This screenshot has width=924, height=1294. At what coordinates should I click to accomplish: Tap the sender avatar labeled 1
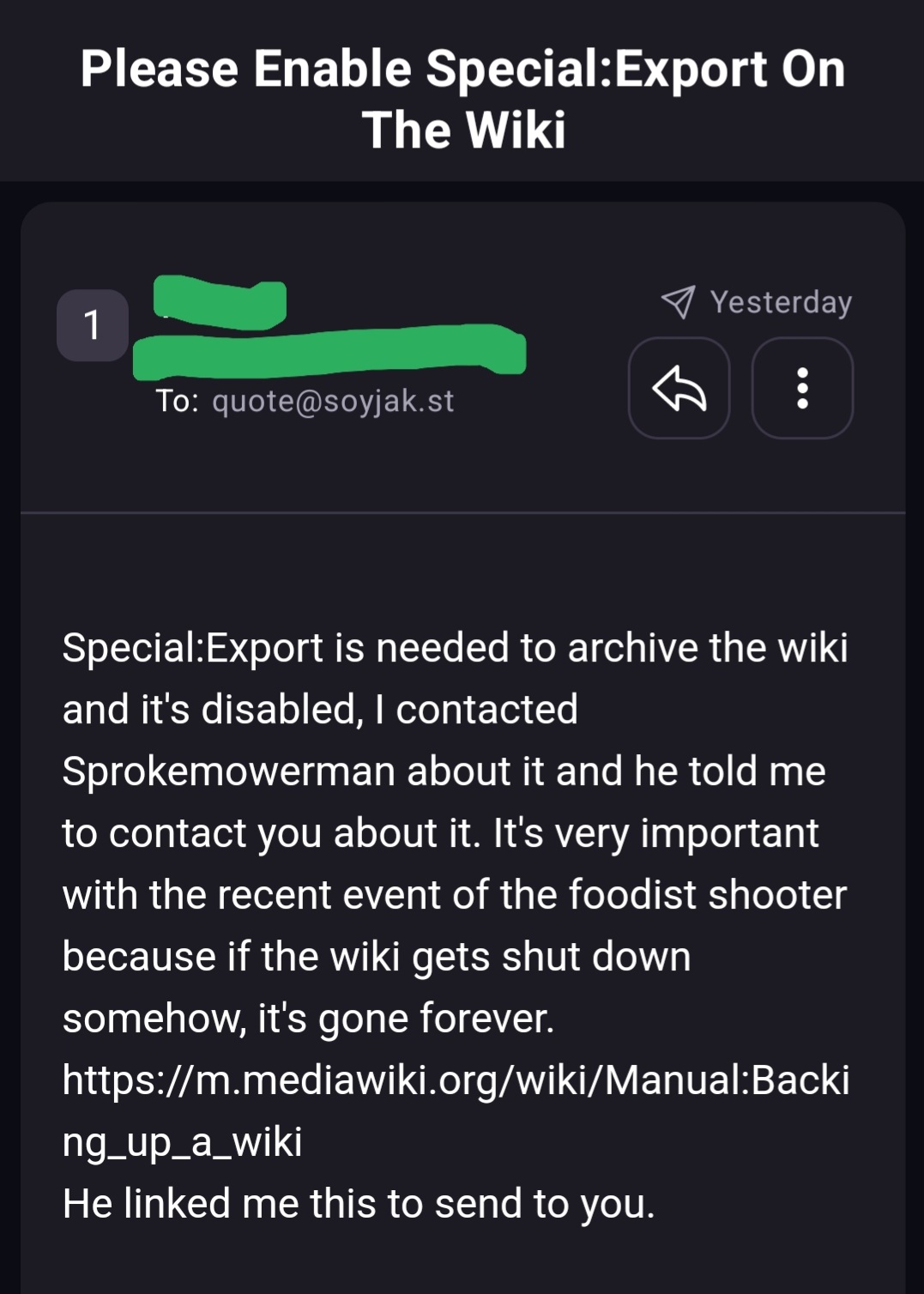(93, 325)
